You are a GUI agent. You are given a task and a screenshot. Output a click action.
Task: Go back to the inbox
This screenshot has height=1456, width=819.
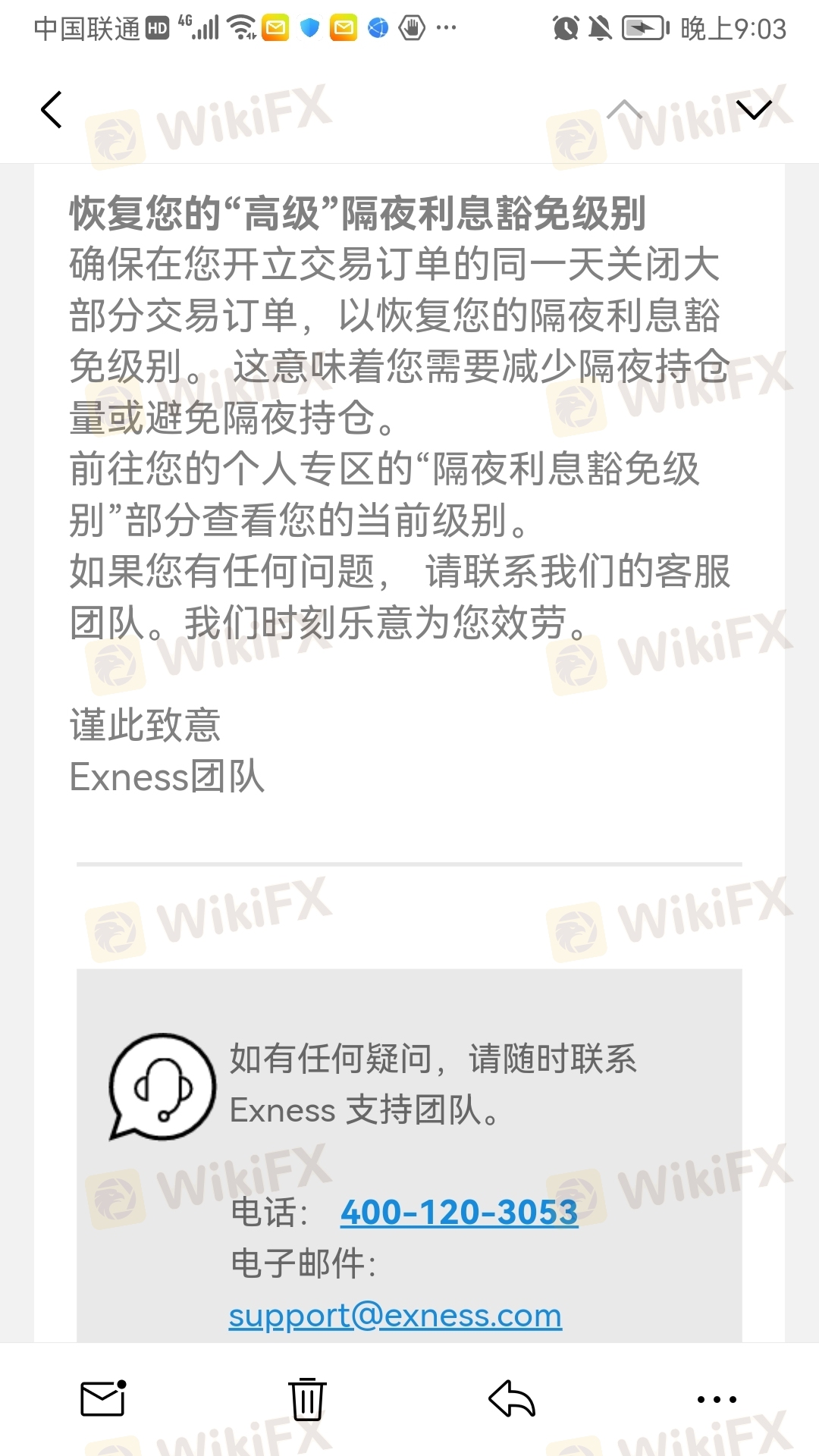tap(52, 110)
